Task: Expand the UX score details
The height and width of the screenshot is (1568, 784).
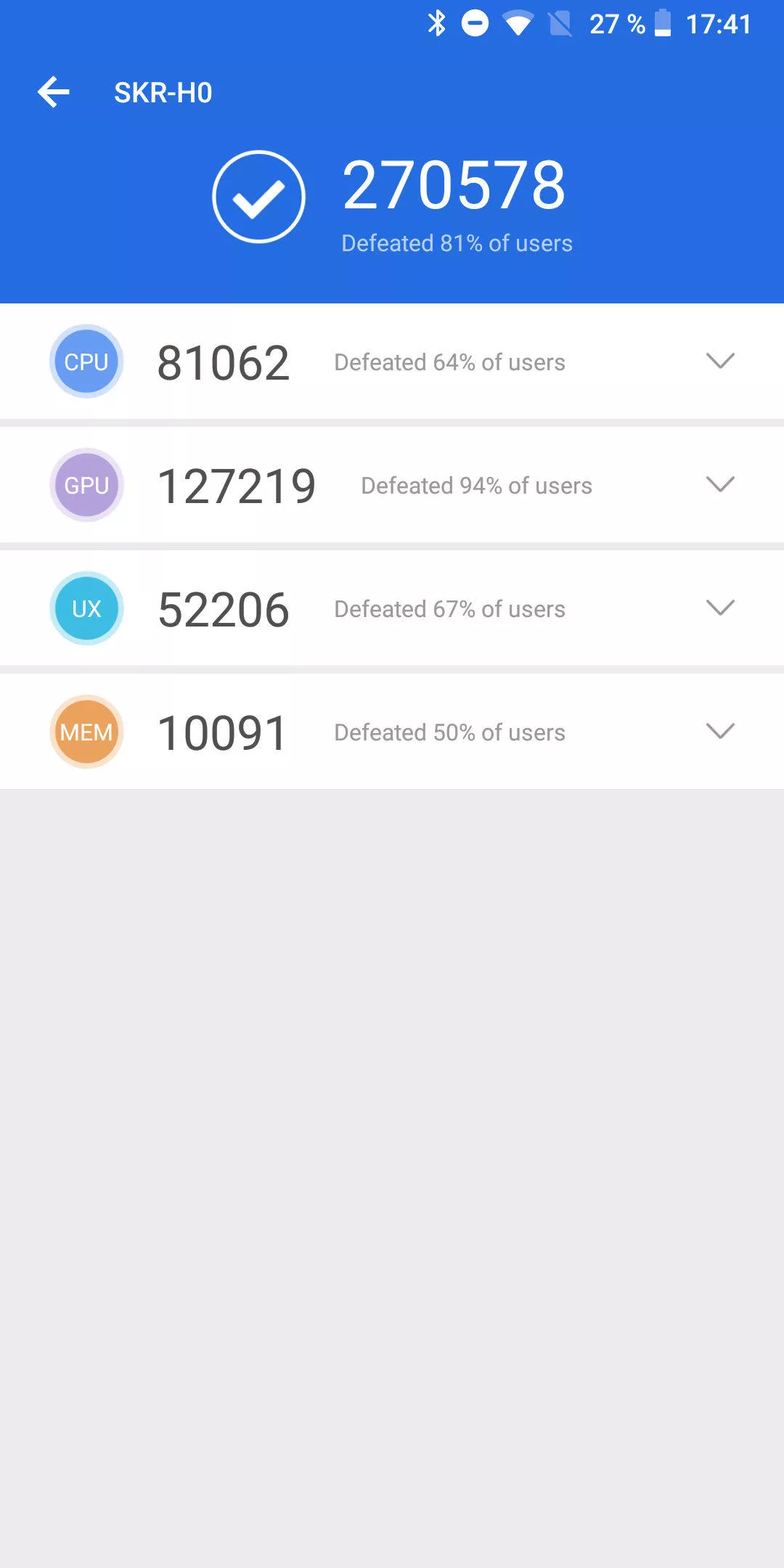Action: click(x=720, y=608)
